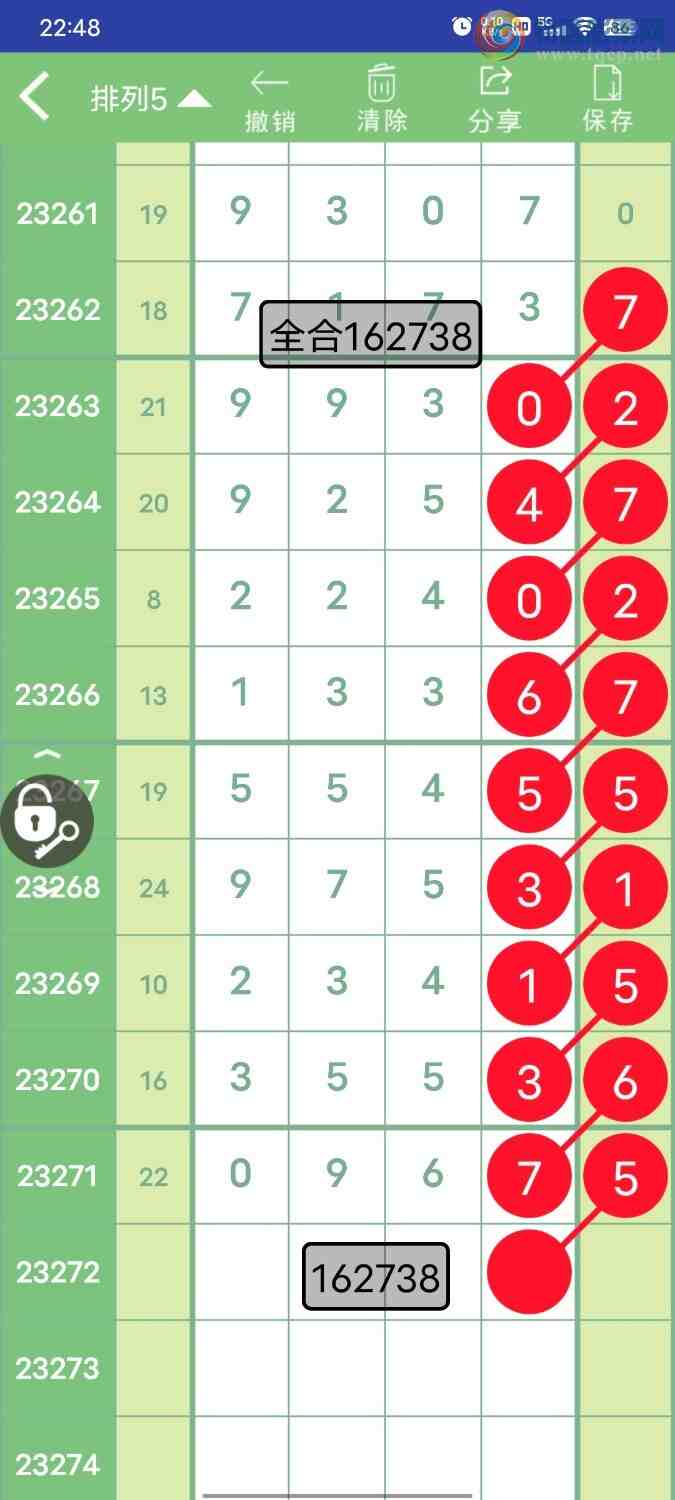Save the chart with 保存

(x=608, y=100)
